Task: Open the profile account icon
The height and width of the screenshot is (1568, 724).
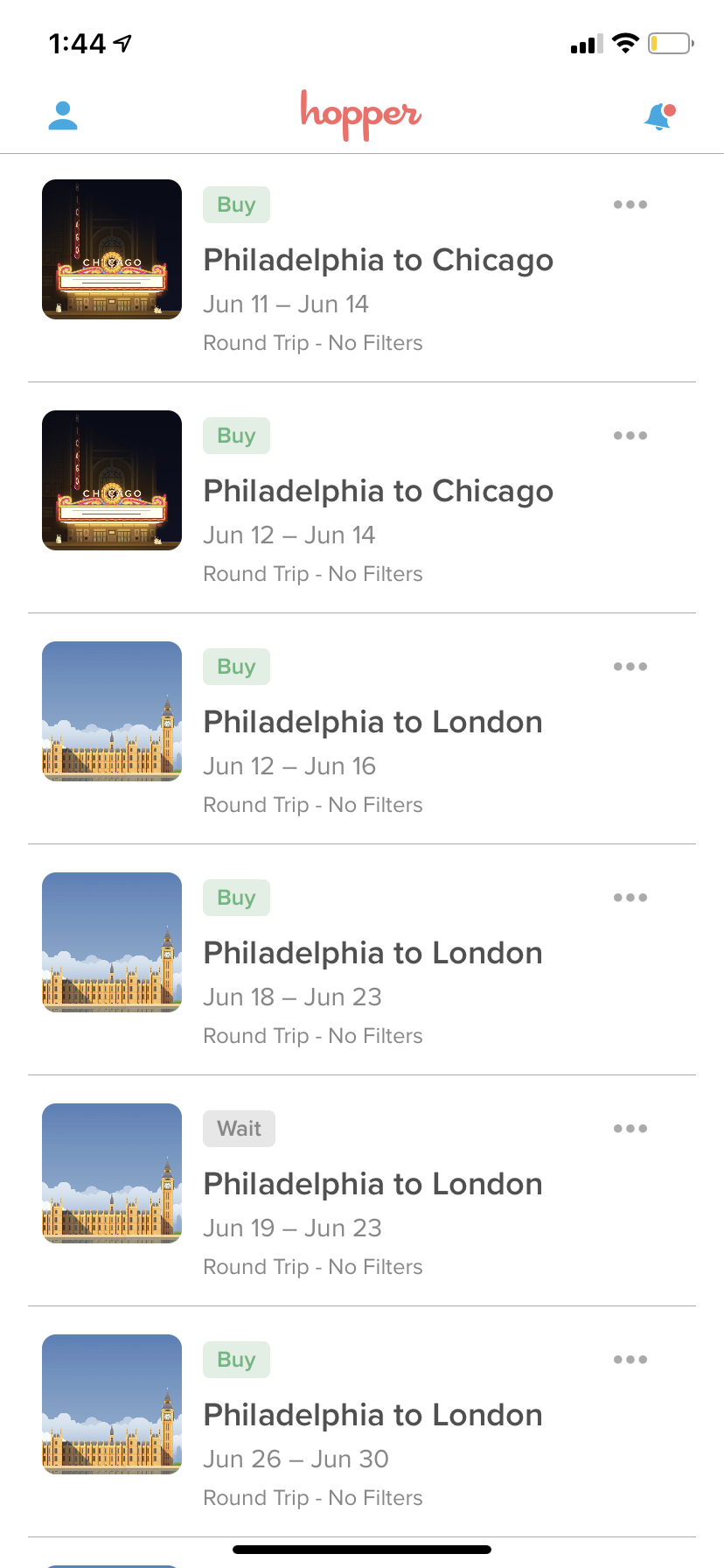Action: tap(63, 115)
